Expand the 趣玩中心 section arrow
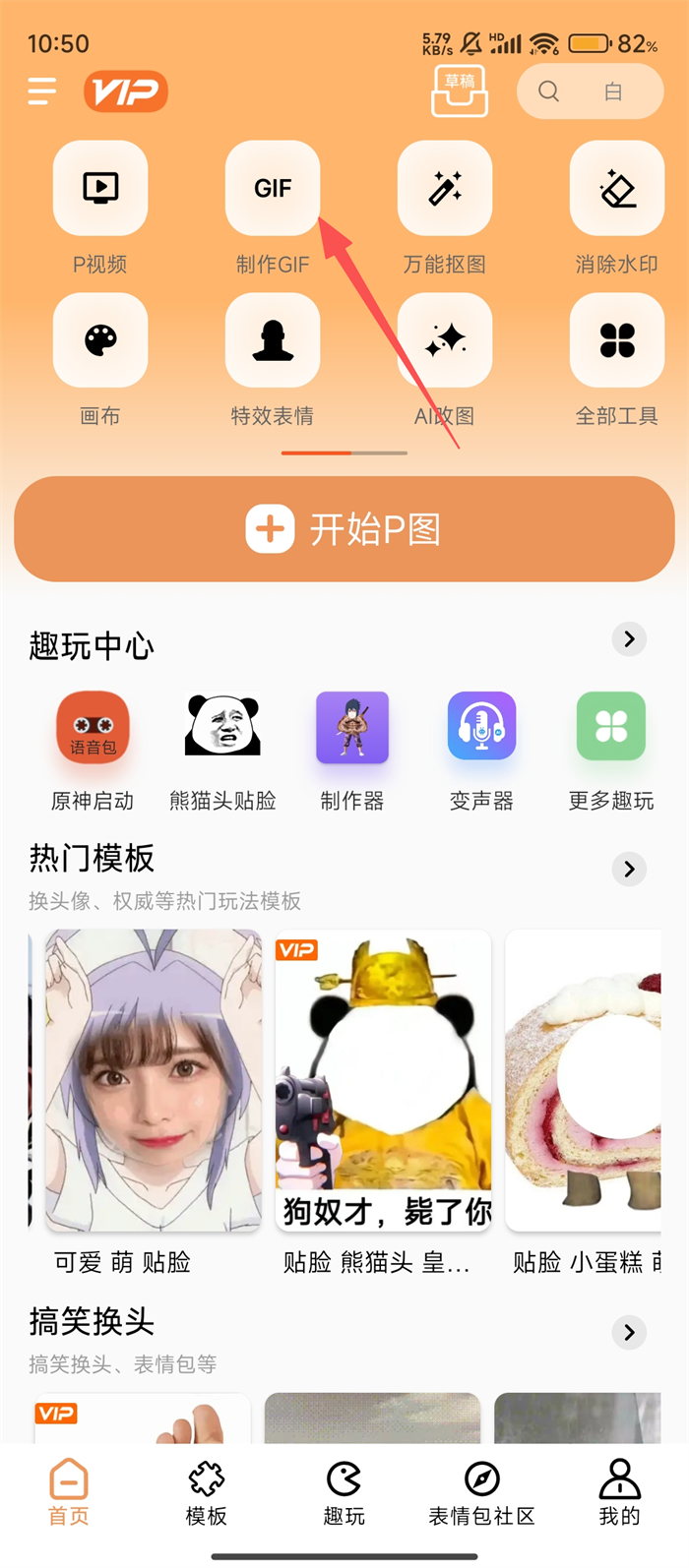Screen dimensions: 689x1568 [629, 639]
